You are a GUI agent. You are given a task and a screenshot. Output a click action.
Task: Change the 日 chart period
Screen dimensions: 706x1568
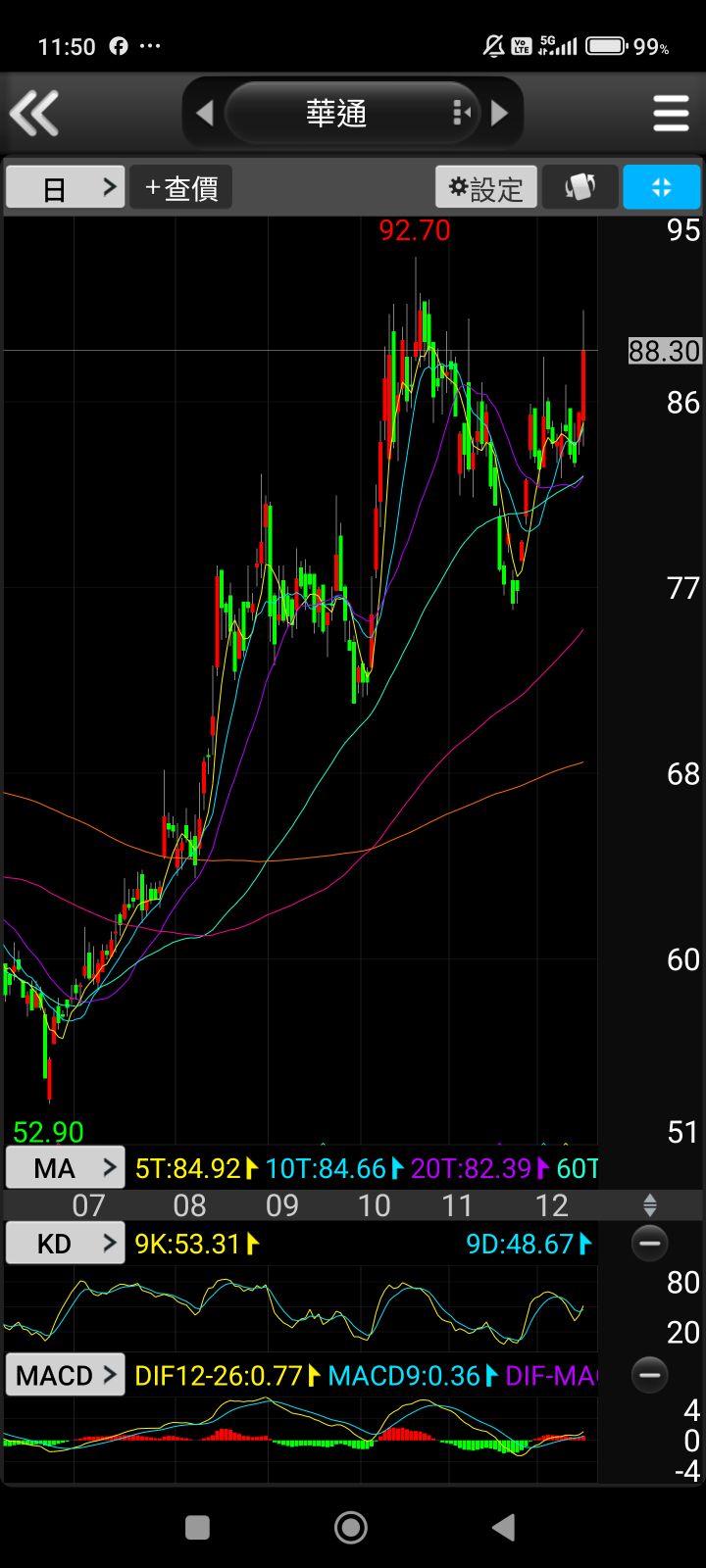[66, 187]
